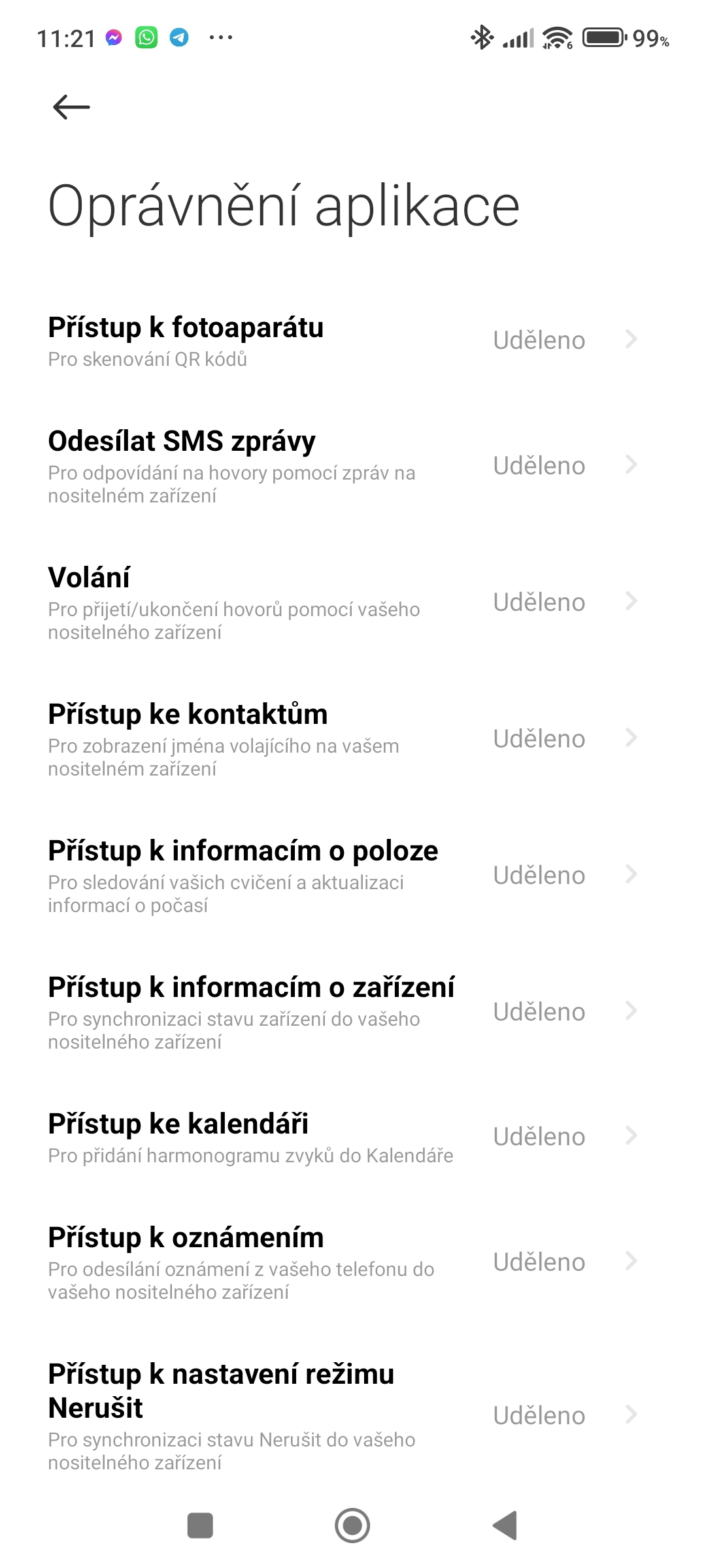Open the Přístup k oznámením permission
The image size is (706, 1568).
point(353,1262)
